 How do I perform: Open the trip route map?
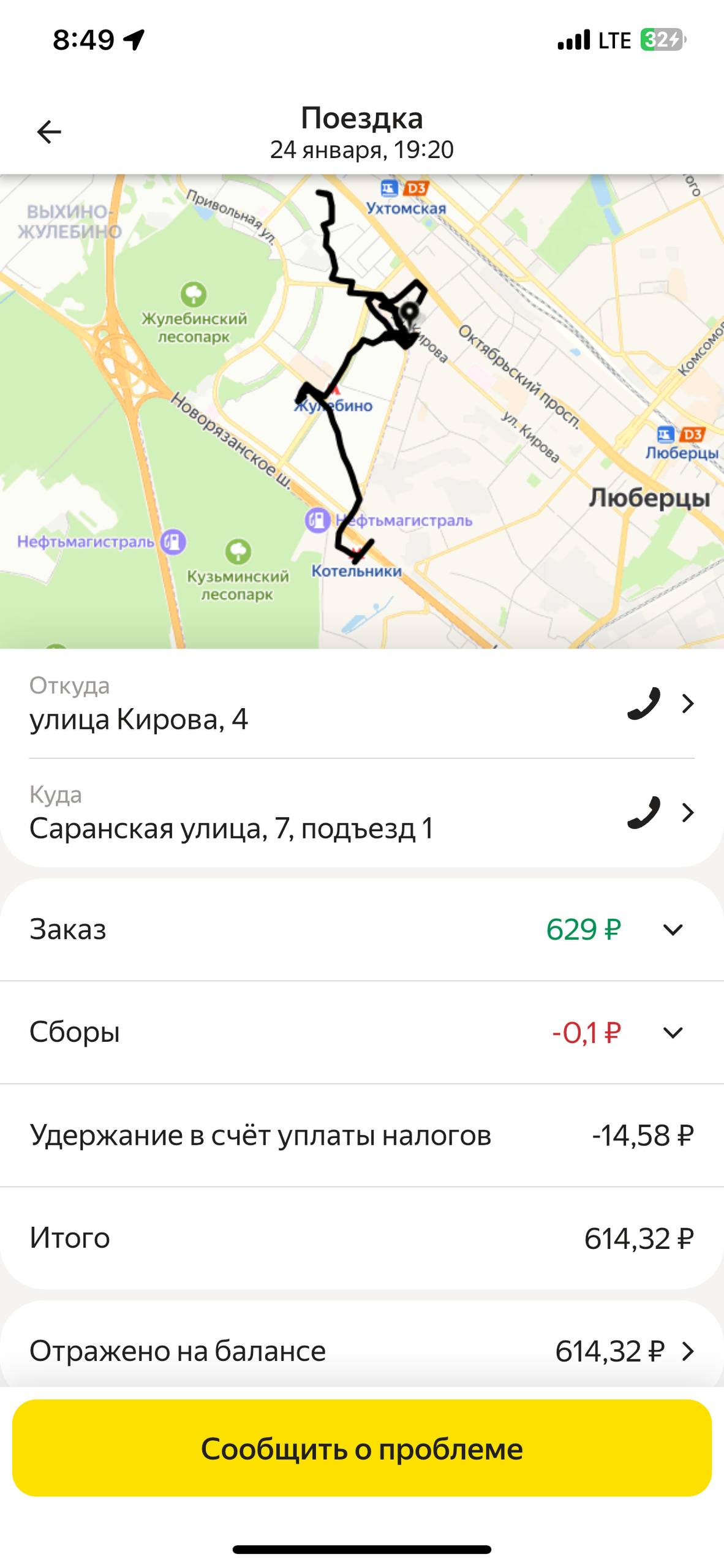(362, 412)
